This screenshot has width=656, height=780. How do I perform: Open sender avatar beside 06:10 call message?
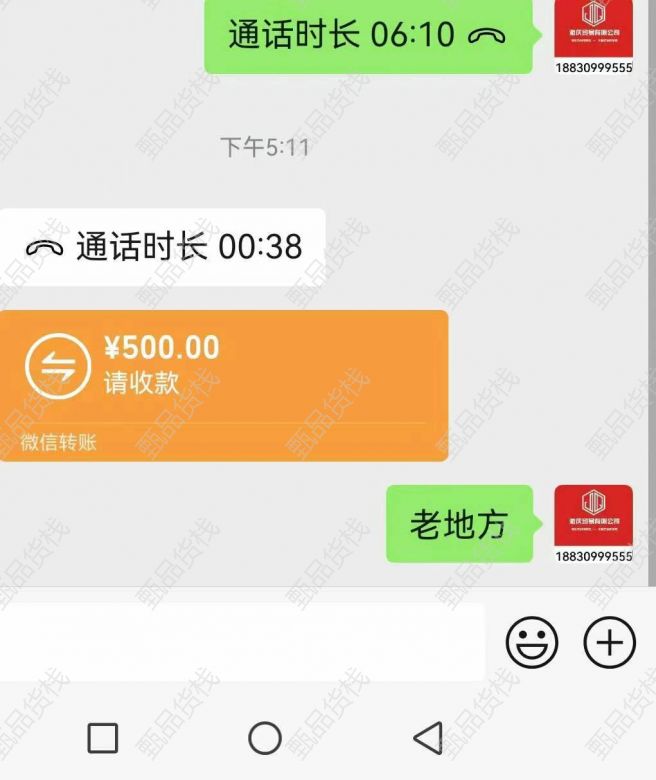coord(593,30)
